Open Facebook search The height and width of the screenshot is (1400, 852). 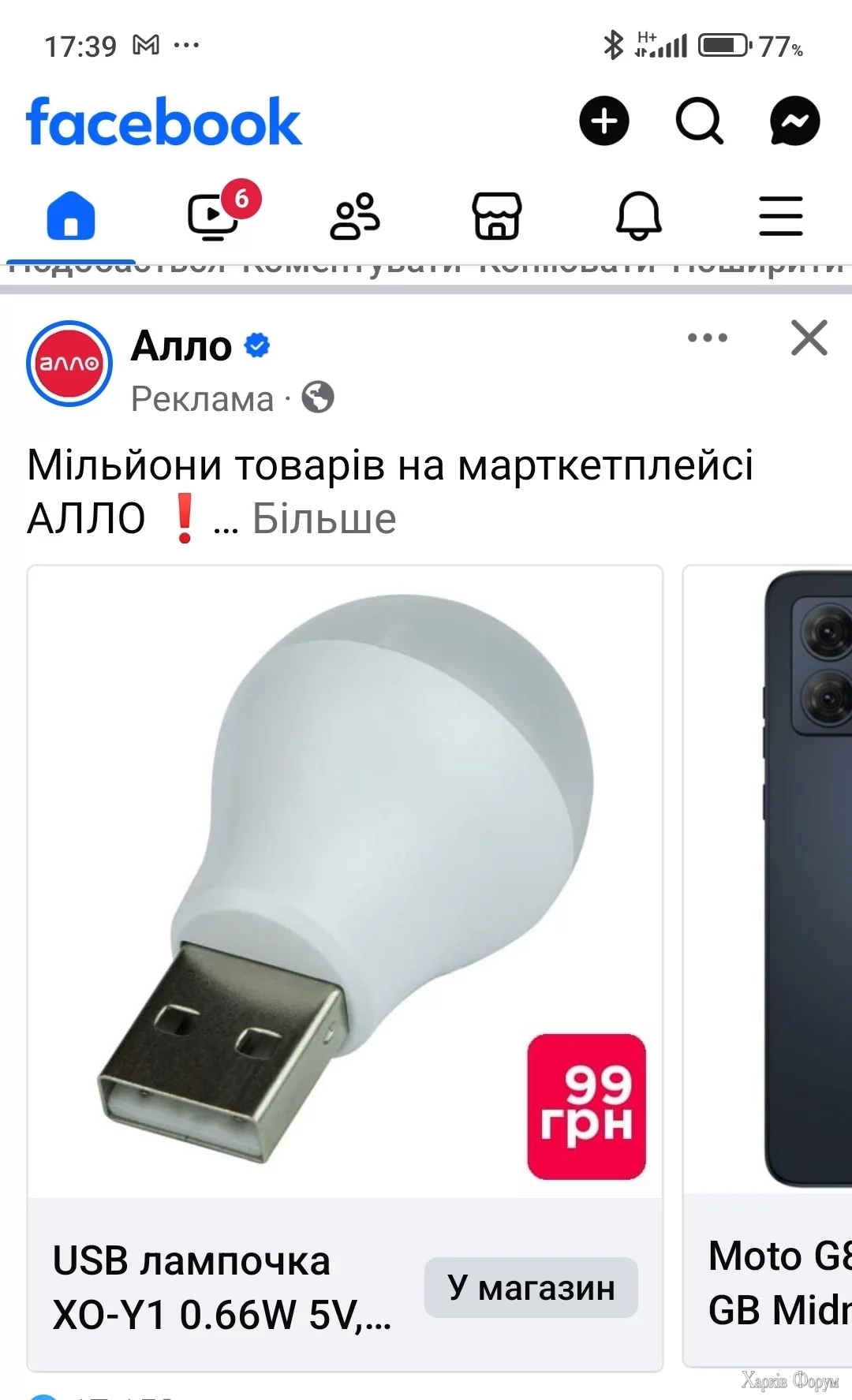[x=699, y=121]
